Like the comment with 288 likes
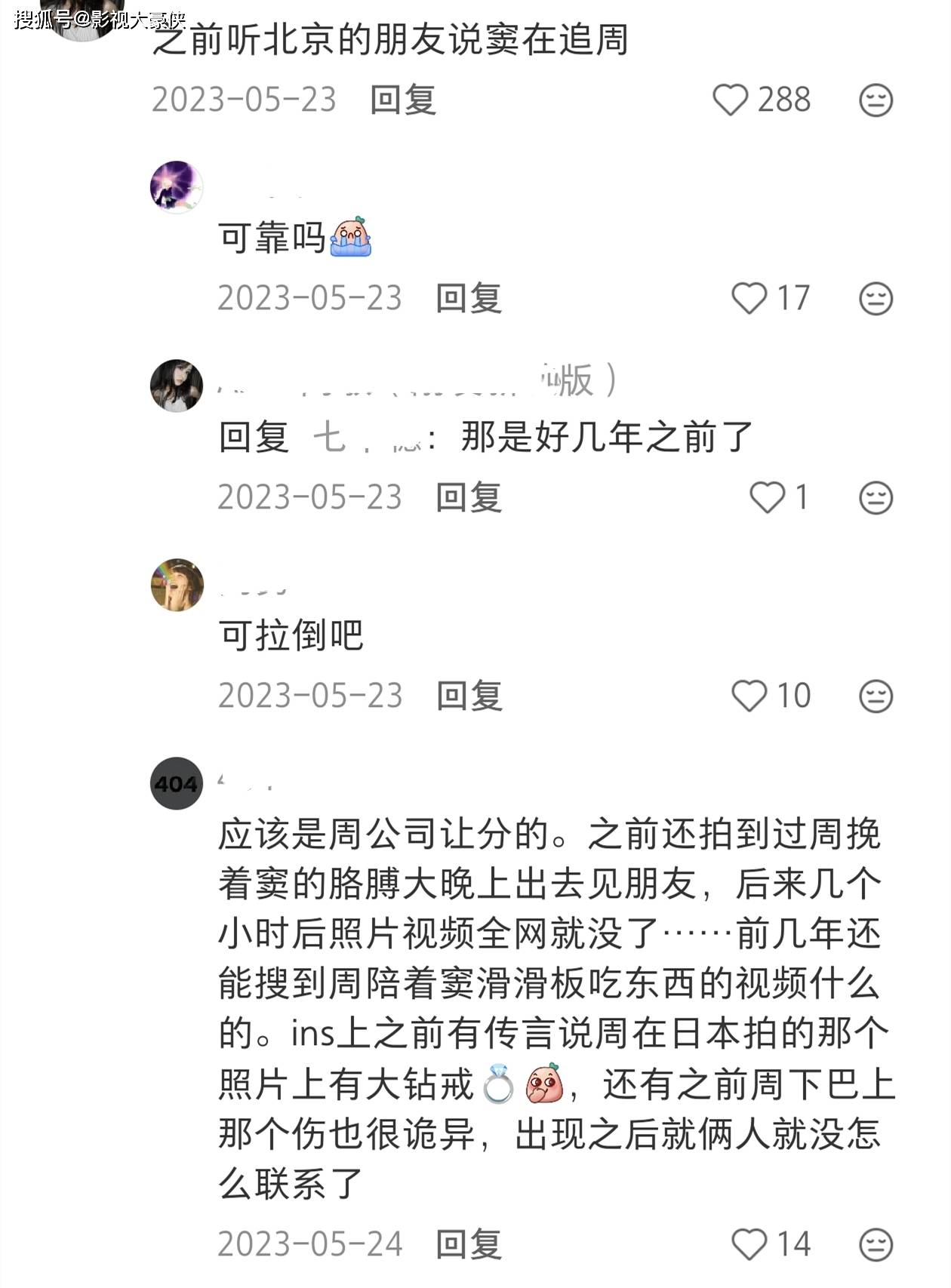The height and width of the screenshot is (1288, 951). [x=730, y=100]
